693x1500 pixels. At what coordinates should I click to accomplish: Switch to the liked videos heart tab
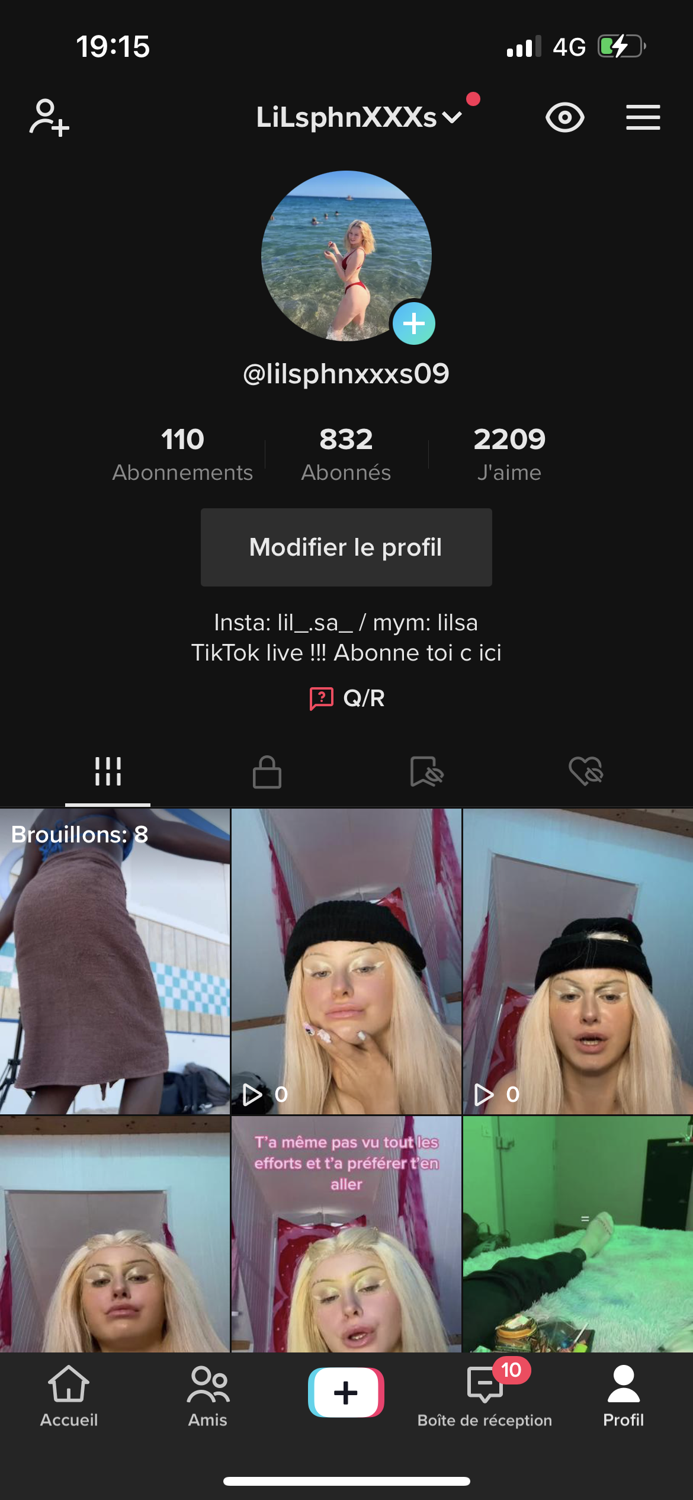click(585, 771)
